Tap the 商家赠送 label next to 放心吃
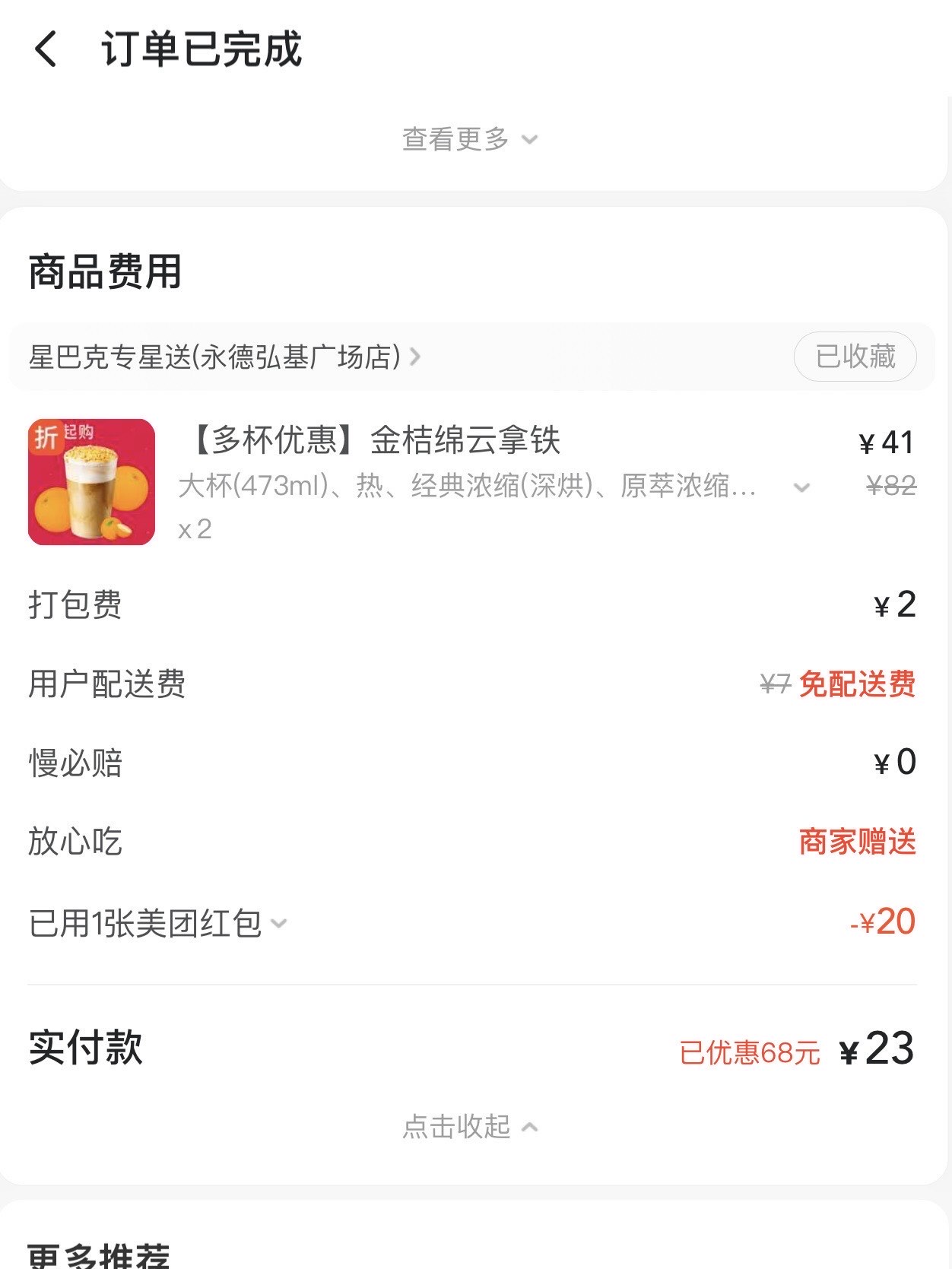Screen dimensions: 952x1269 [857, 842]
